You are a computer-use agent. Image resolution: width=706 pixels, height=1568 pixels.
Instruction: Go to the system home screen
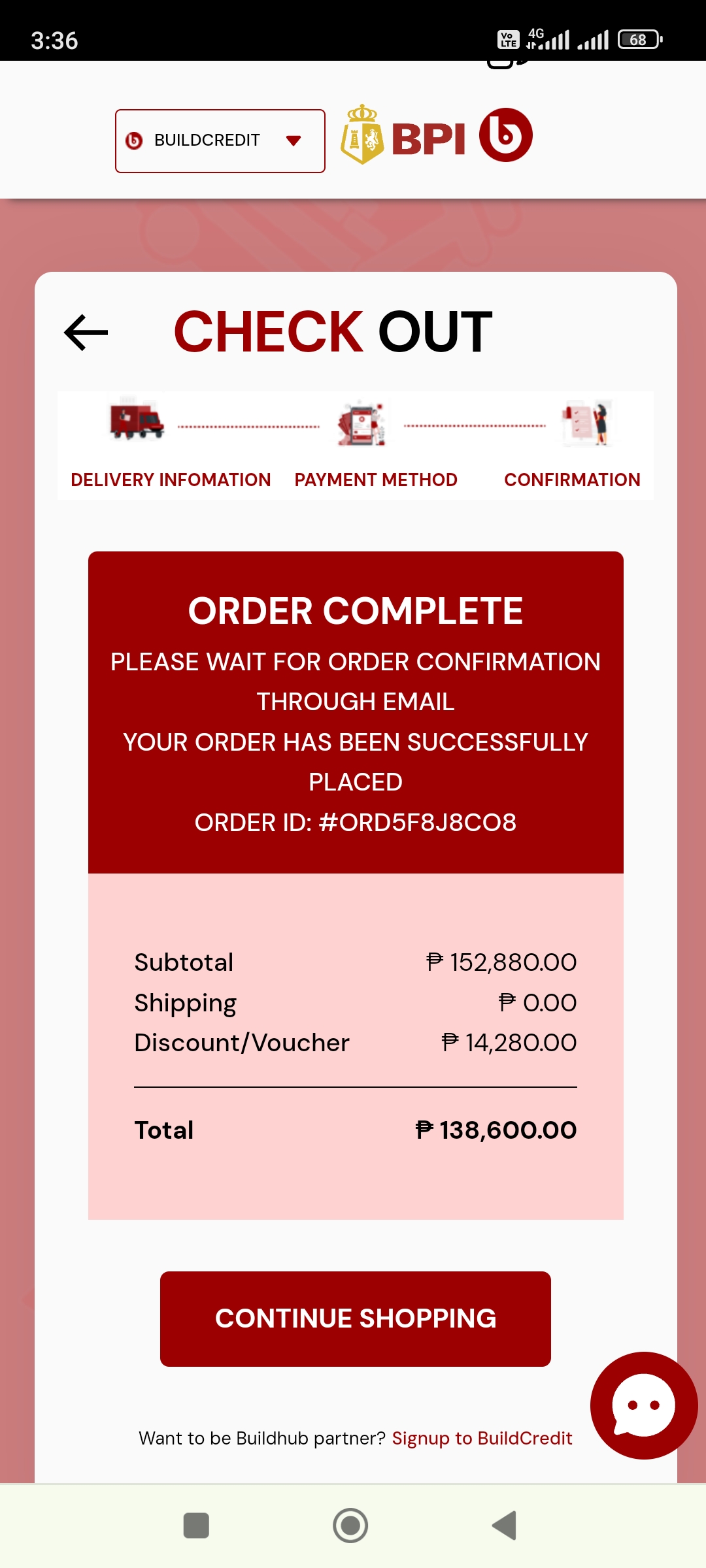[x=350, y=1526]
